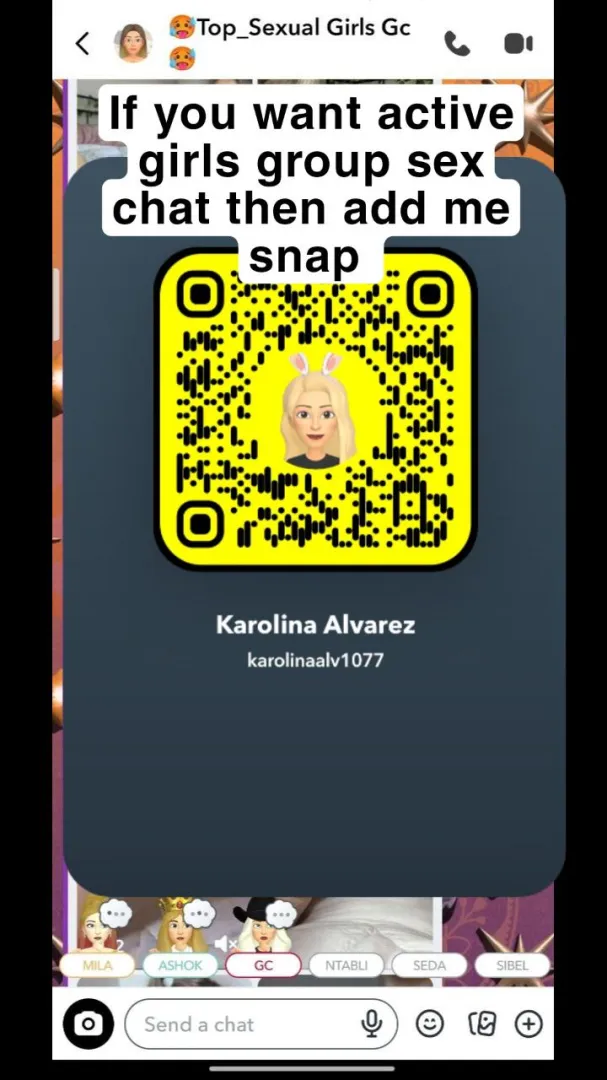Open the emoji picker
The height and width of the screenshot is (1080, 607).
(430, 1024)
